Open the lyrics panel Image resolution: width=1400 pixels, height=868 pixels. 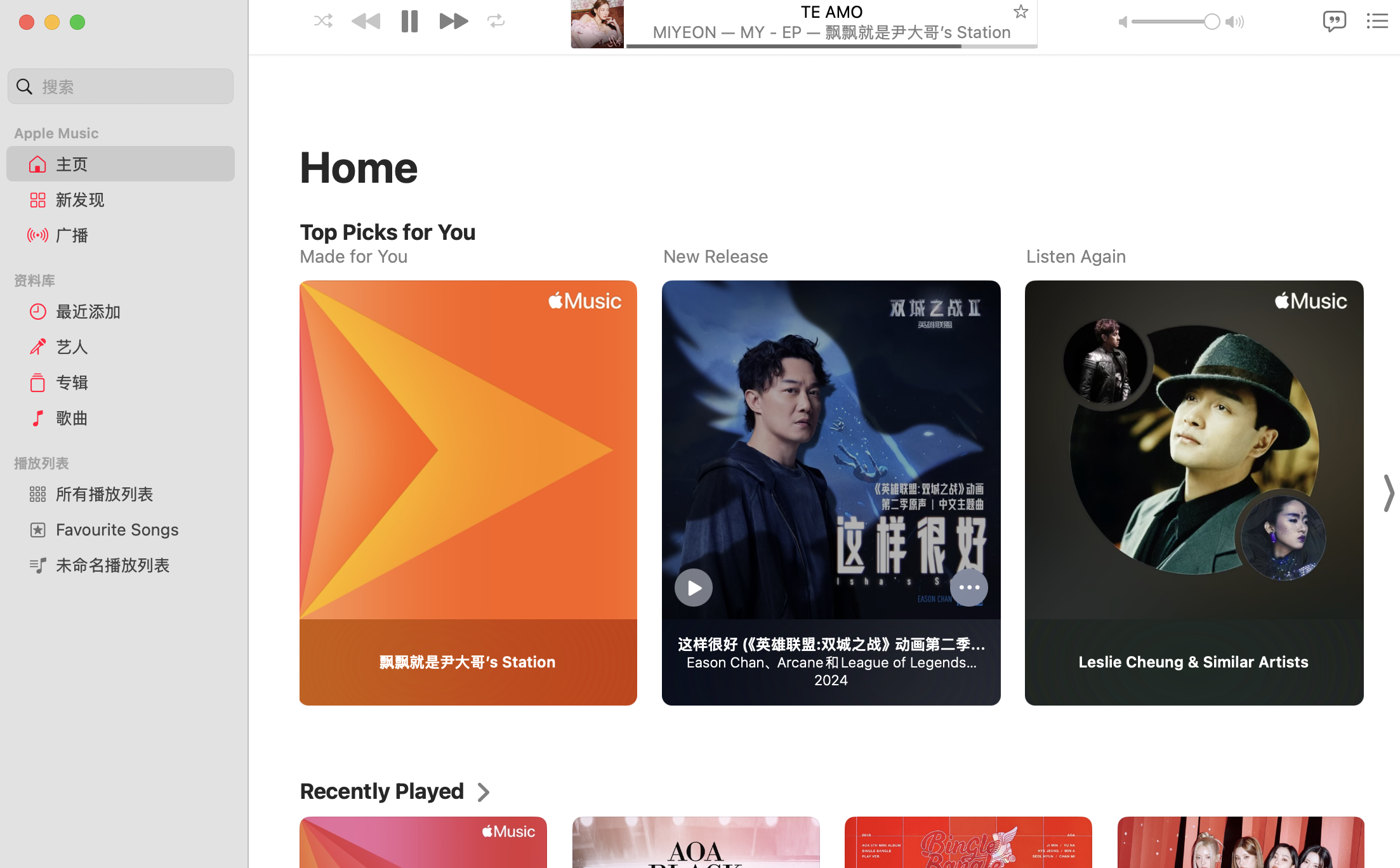click(x=1334, y=21)
